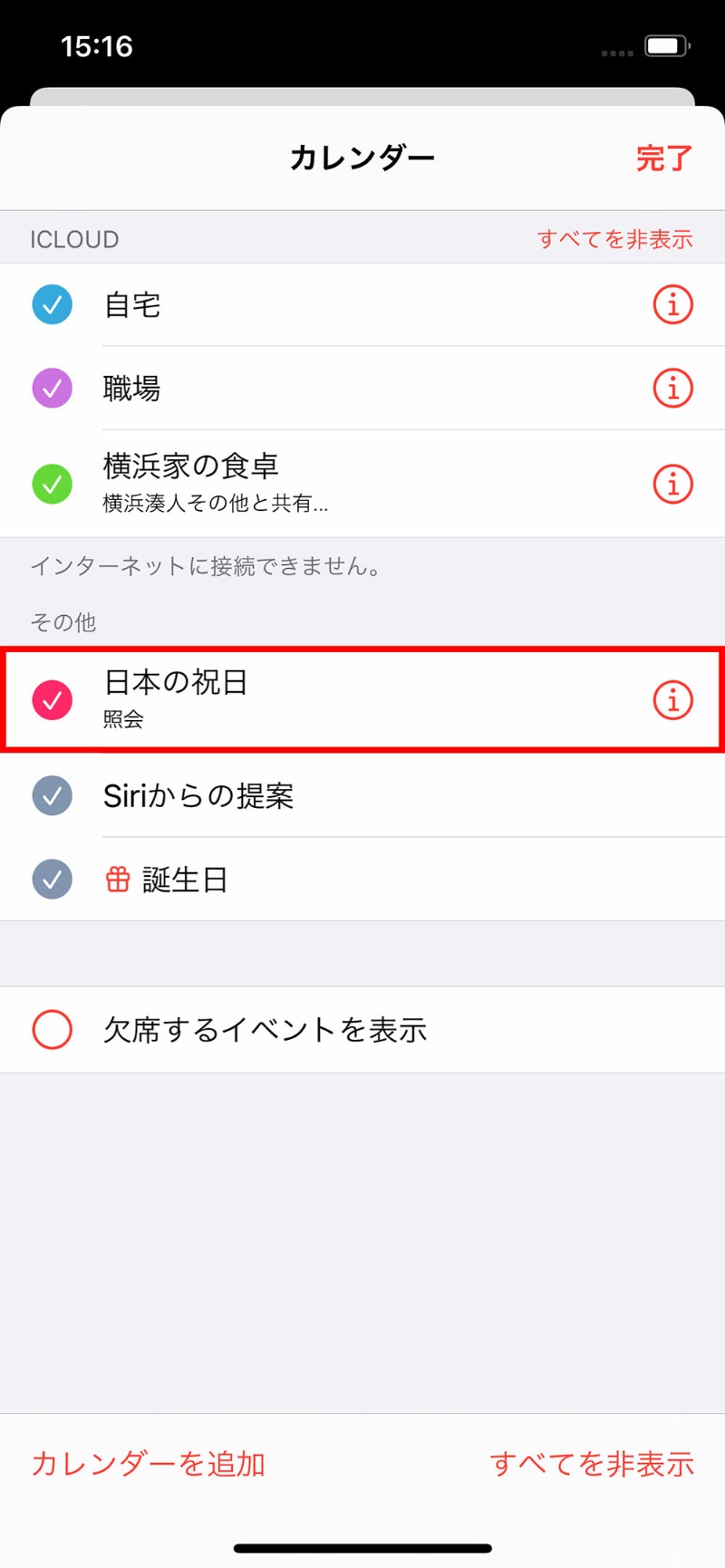Viewport: 725px width, 1568px height.
Task: Uncheck the Siriからの提案 calendar
Action: pos(53,796)
